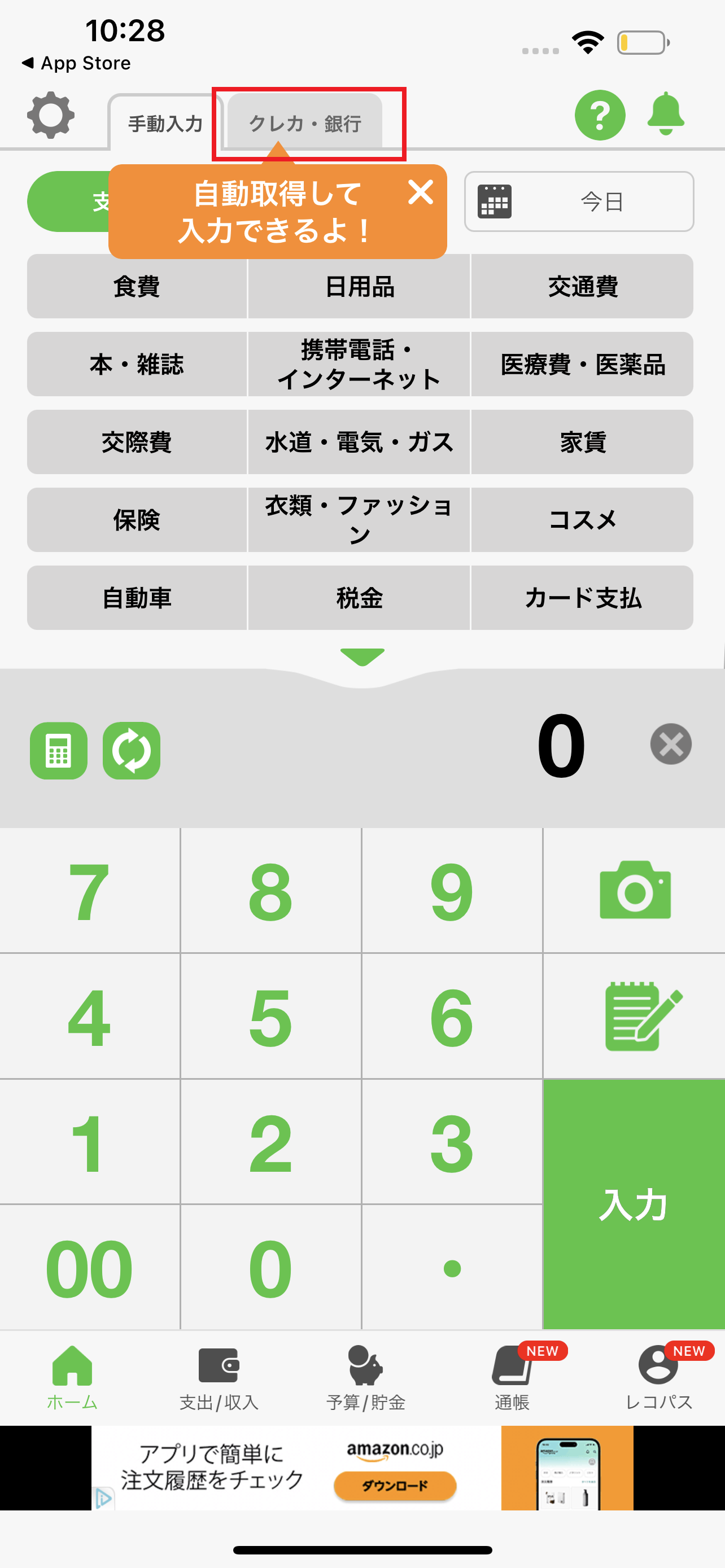Confirm entry with the 入力 button
This screenshot has width=725, height=1568.
pyautogui.click(x=634, y=1203)
